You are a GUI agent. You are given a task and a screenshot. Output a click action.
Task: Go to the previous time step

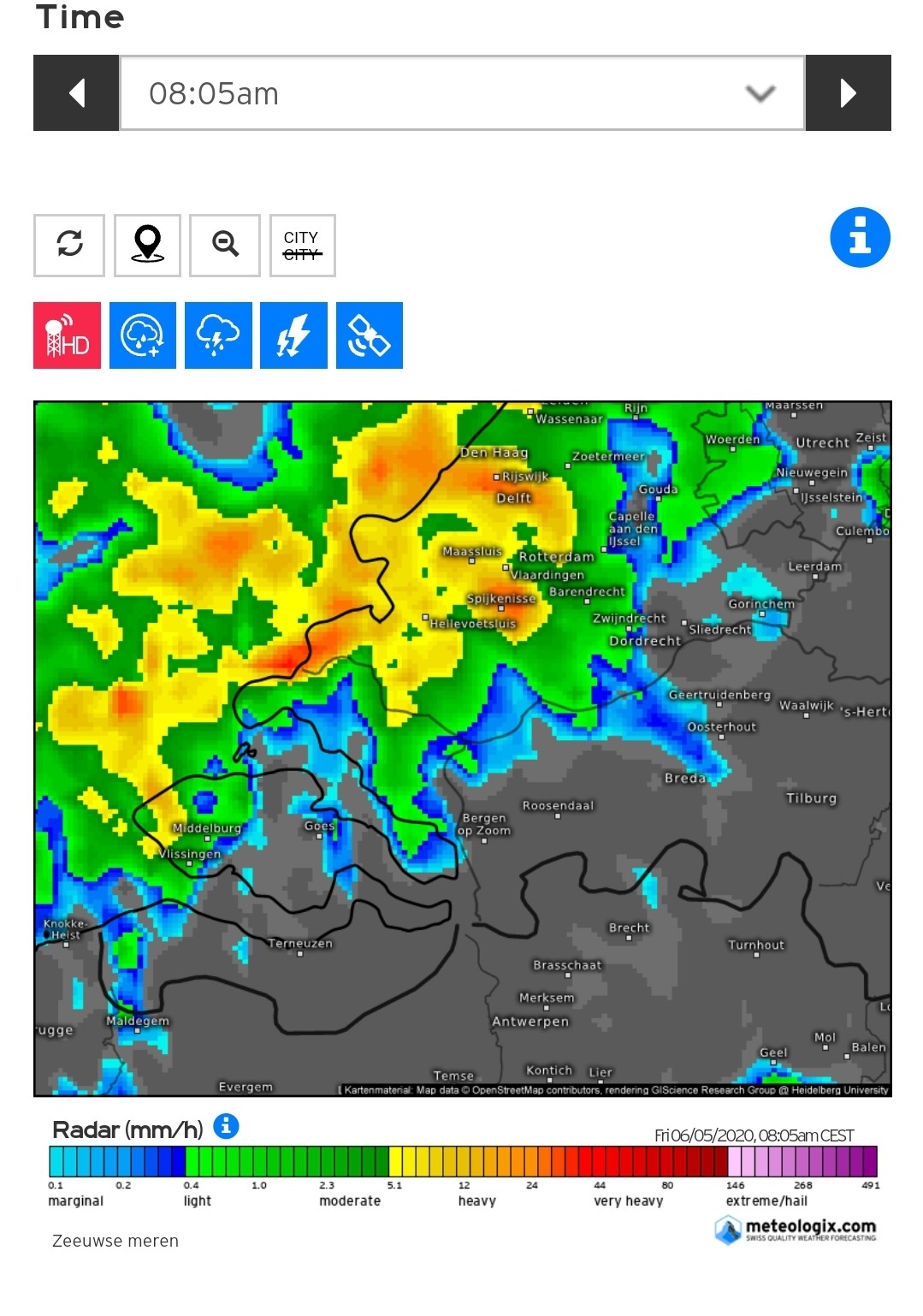pos(76,93)
